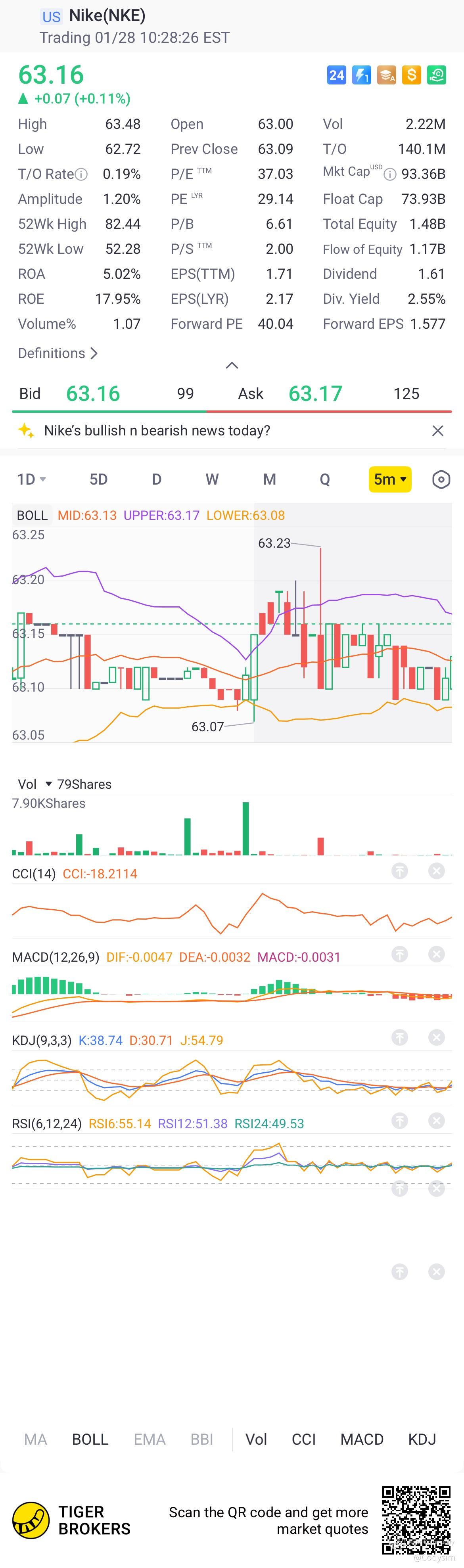The width and height of the screenshot is (464, 1568).
Task: Show T/O Rate info tooltip
Action: coord(81,175)
